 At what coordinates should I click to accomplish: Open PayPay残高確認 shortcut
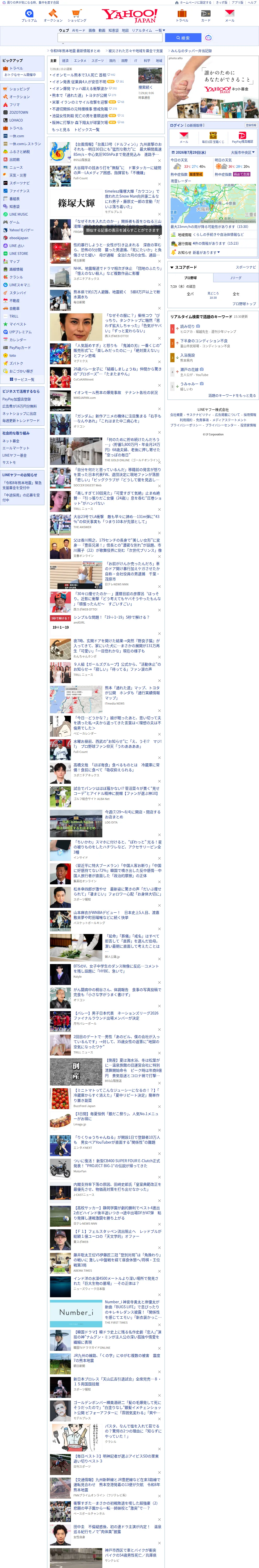coord(242,137)
